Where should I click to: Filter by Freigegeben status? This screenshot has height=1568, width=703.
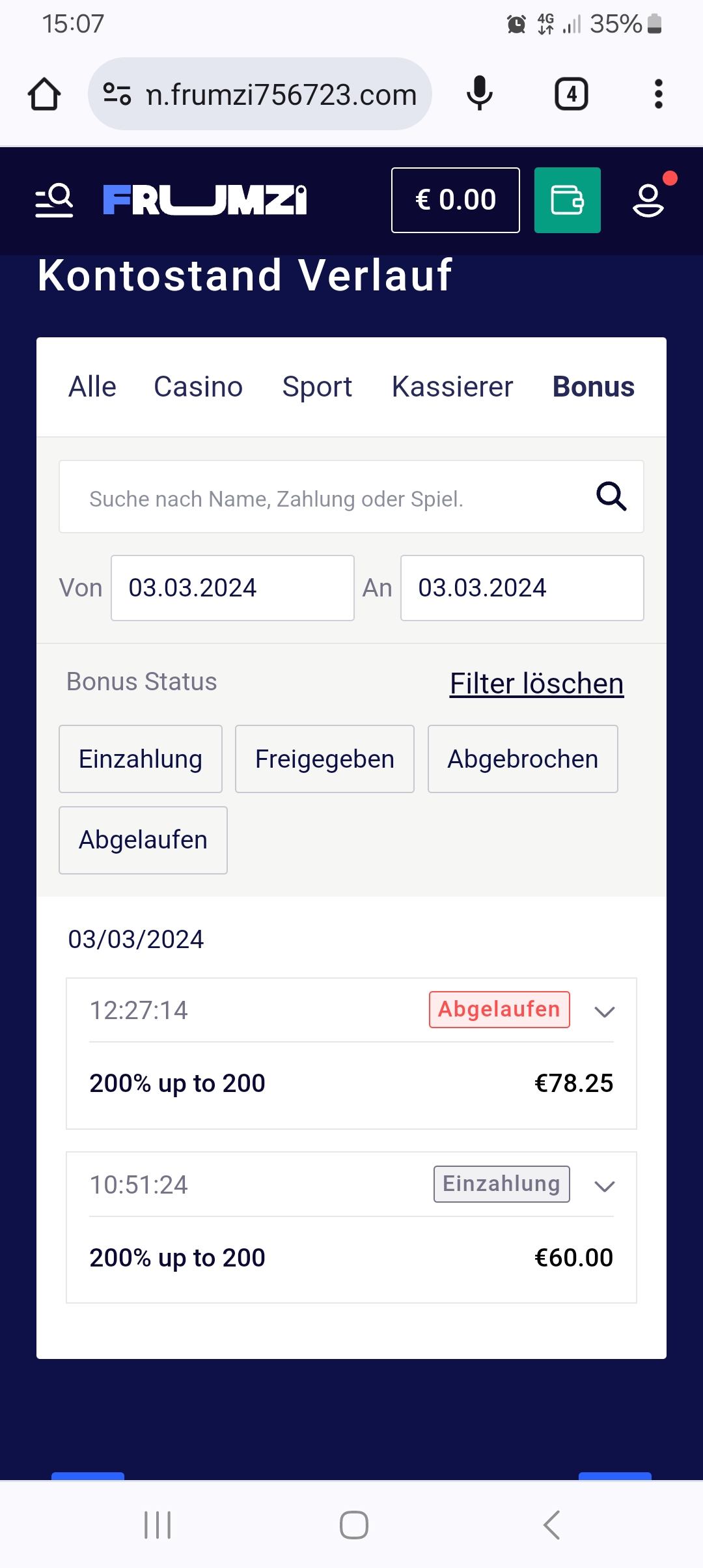(x=324, y=759)
